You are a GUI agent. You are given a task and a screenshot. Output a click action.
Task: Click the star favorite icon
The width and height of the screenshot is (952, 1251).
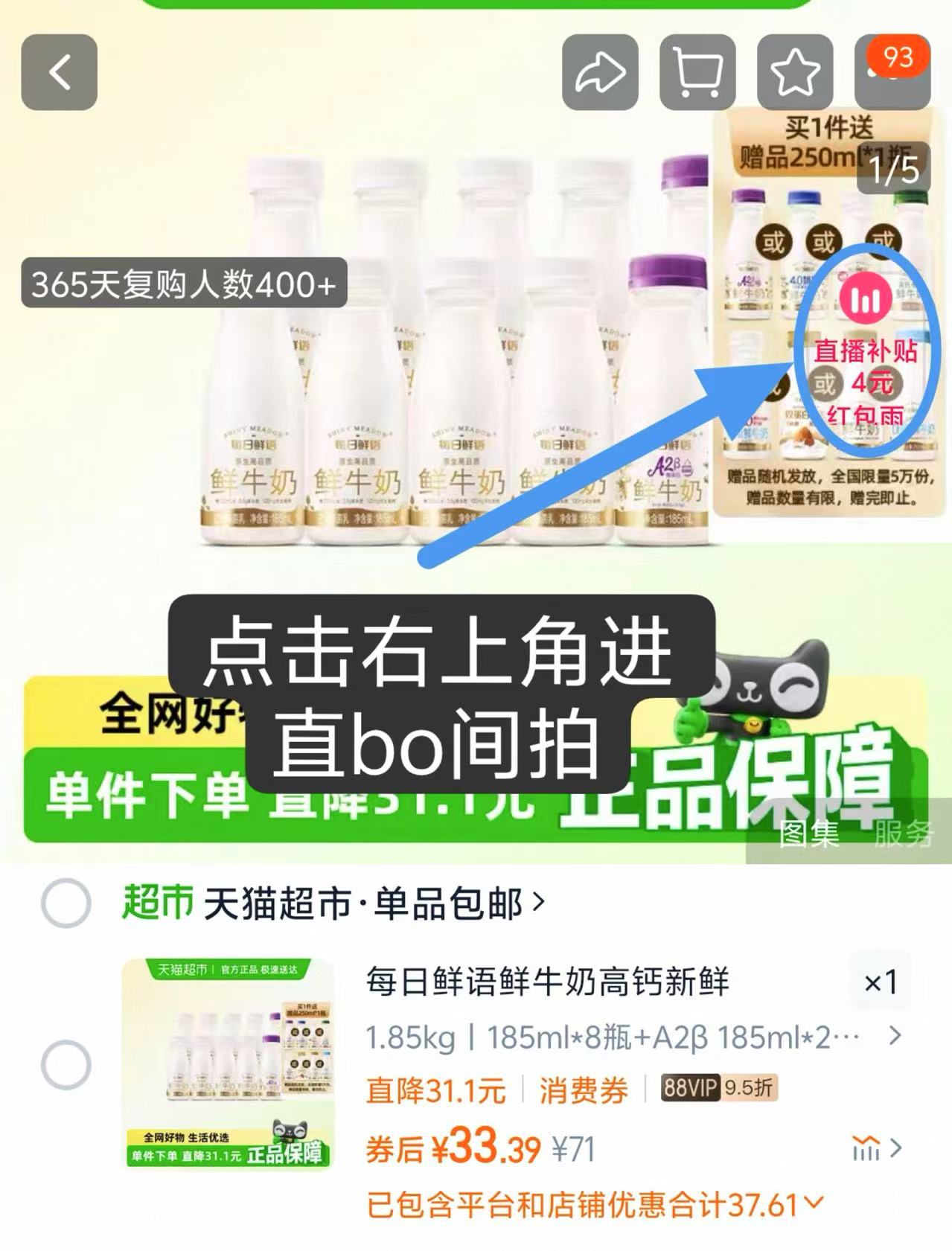point(795,71)
